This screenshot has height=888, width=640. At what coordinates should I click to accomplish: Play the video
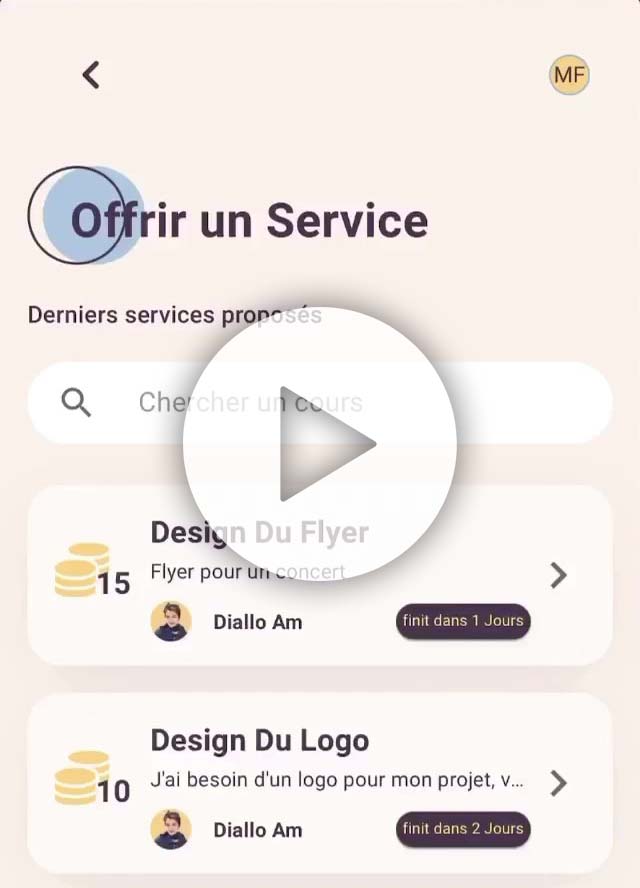click(x=319, y=444)
